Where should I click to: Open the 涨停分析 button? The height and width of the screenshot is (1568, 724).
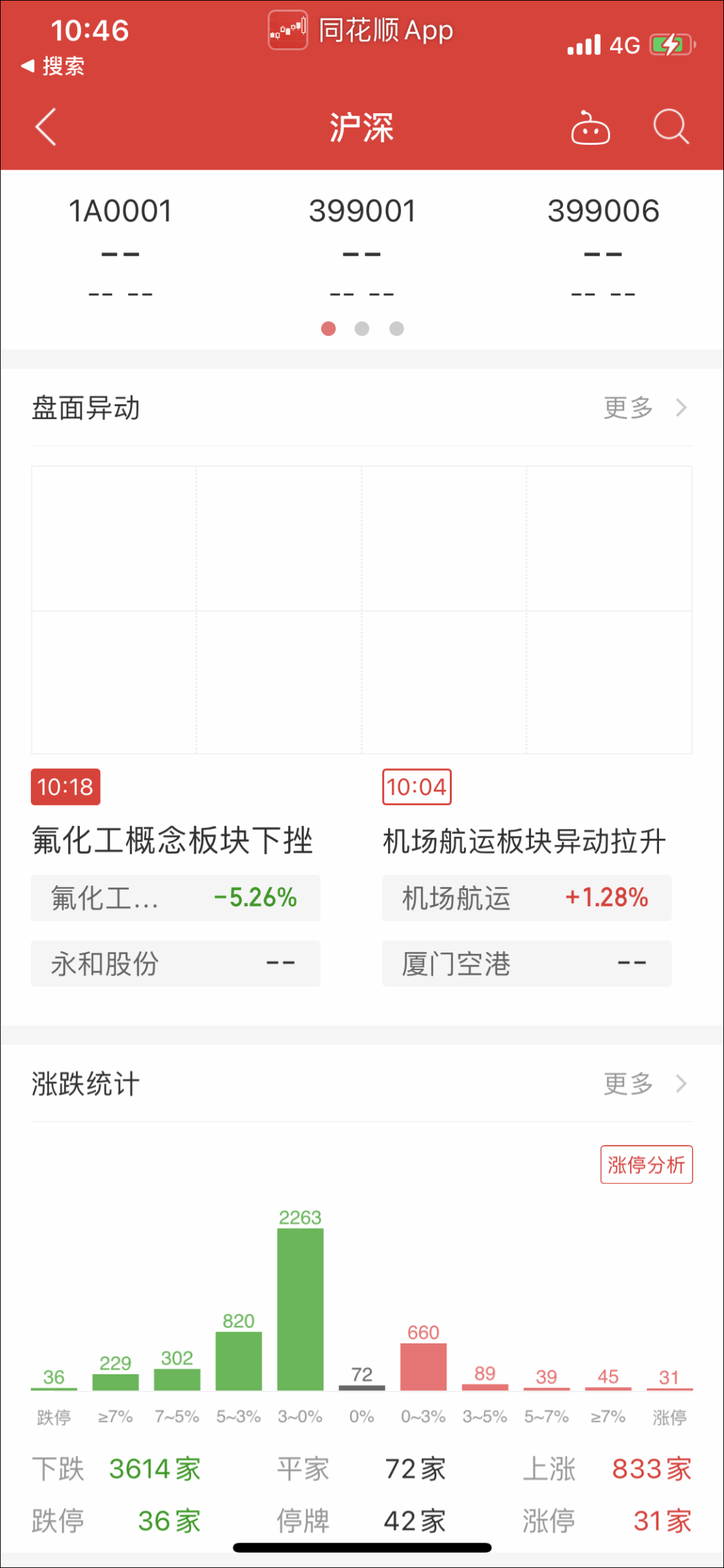click(x=646, y=1165)
